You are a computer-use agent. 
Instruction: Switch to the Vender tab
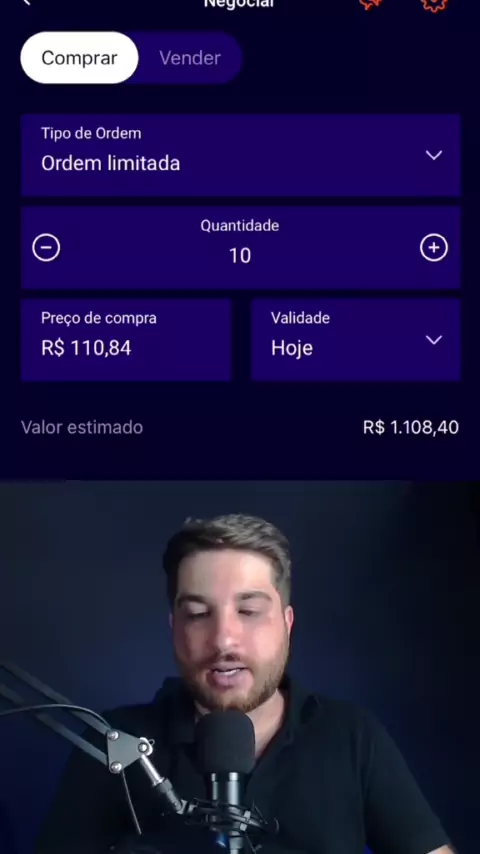(x=190, y=58)
